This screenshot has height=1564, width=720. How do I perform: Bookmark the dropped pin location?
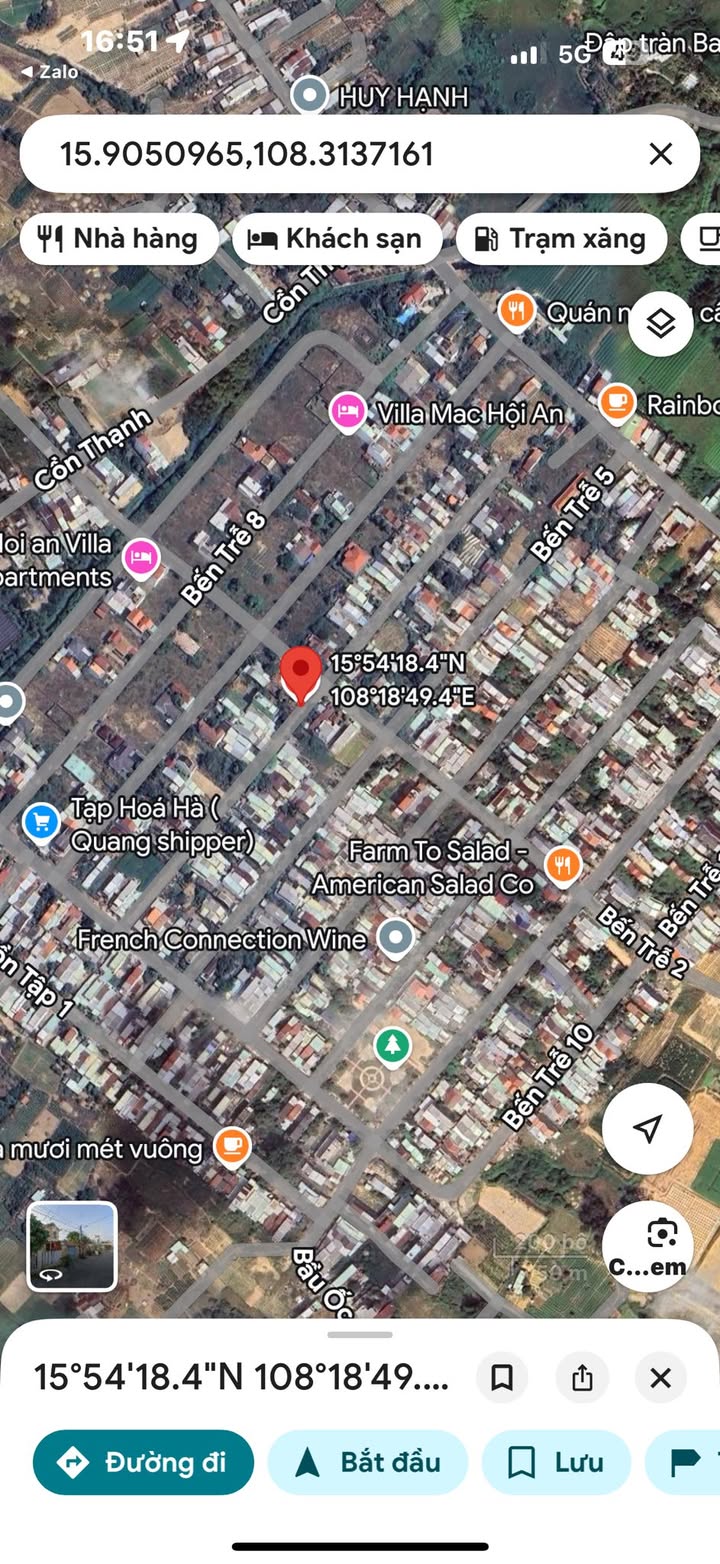[x=502, y=1378]
